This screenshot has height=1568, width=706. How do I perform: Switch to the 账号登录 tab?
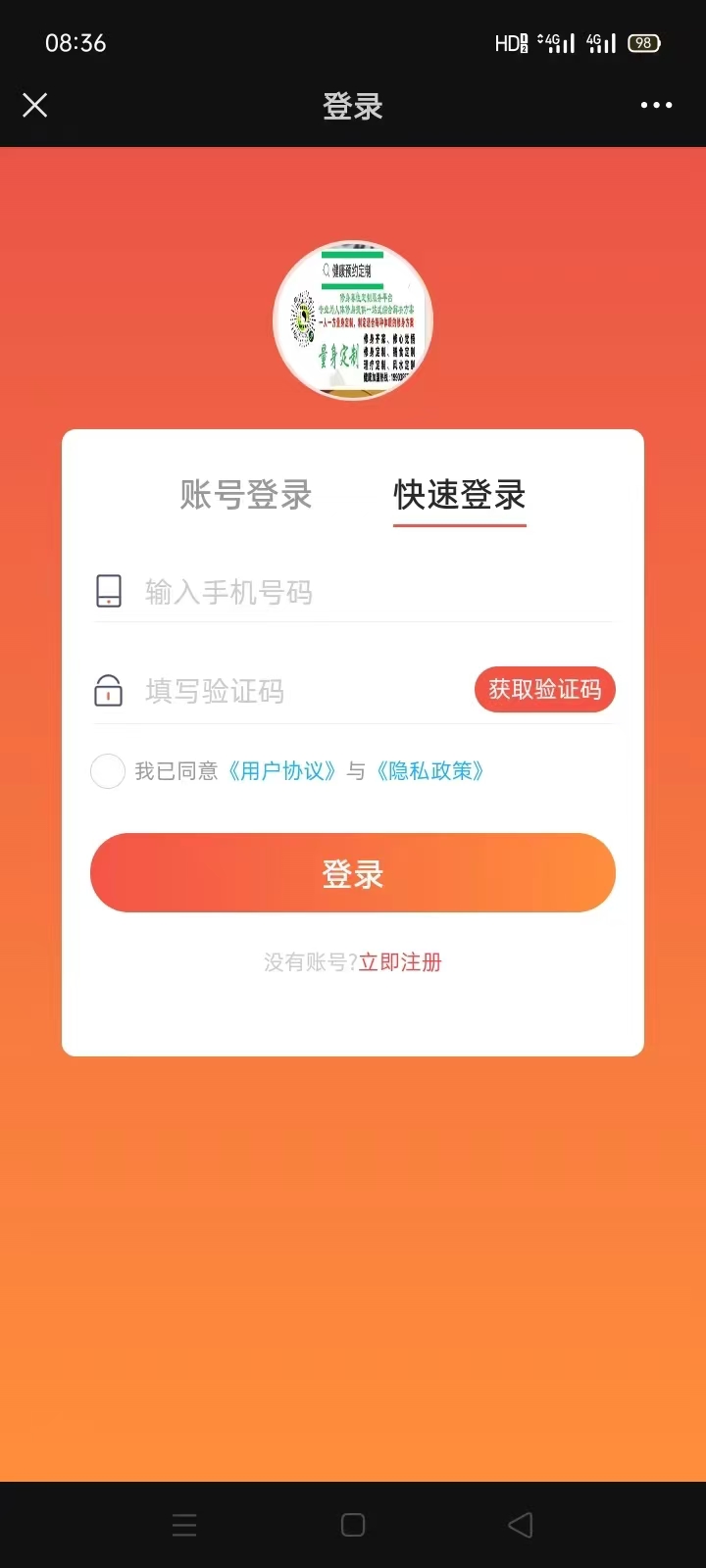pos(246,495)
